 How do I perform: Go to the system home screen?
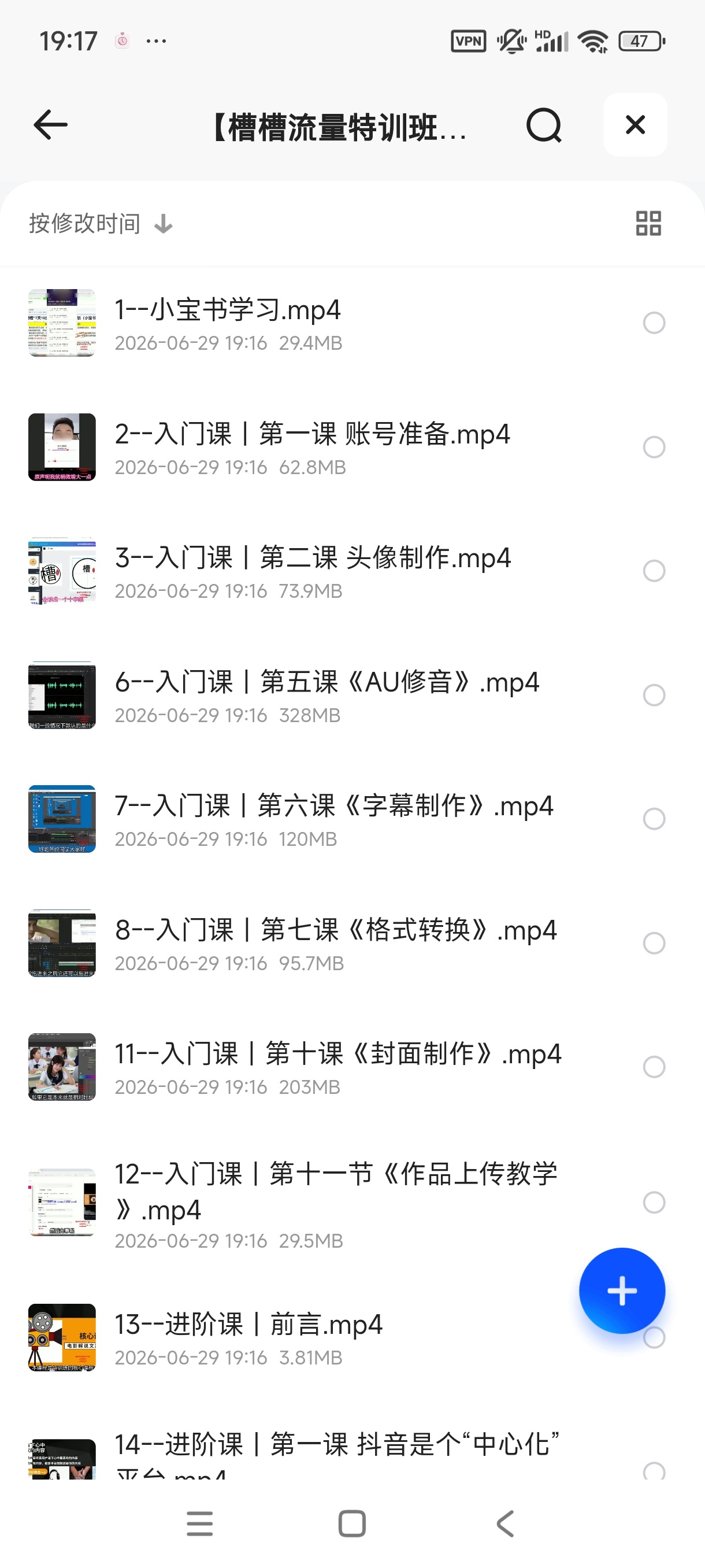pos(351,1523)
